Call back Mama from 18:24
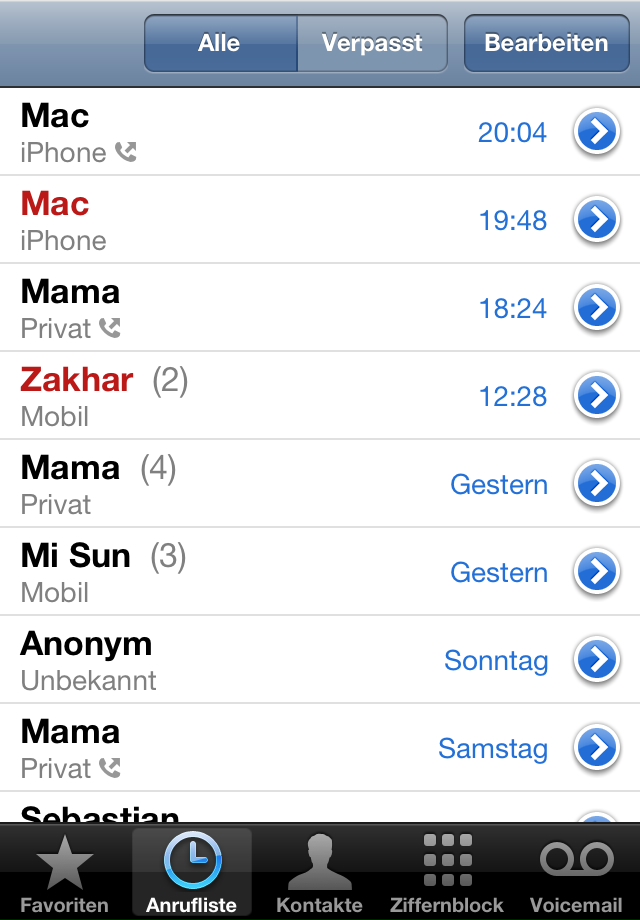The width and height of the screenshot is (640, 920). coord(250,308)
